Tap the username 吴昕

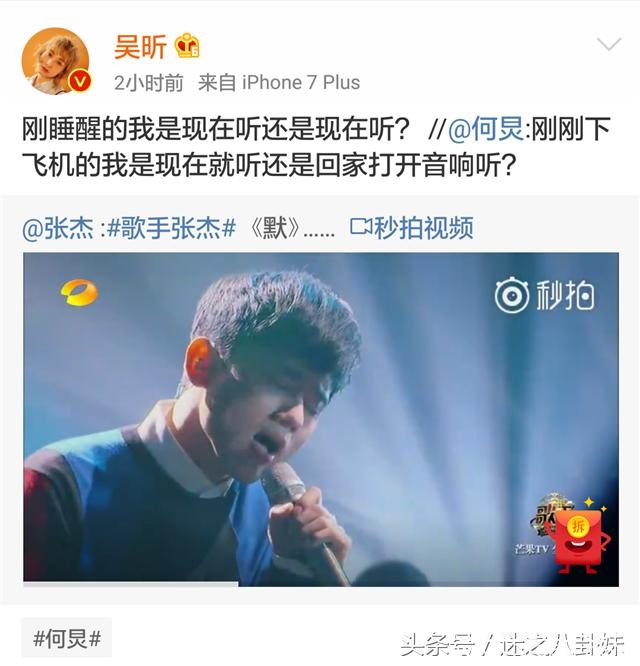click(x=140, y=46)
